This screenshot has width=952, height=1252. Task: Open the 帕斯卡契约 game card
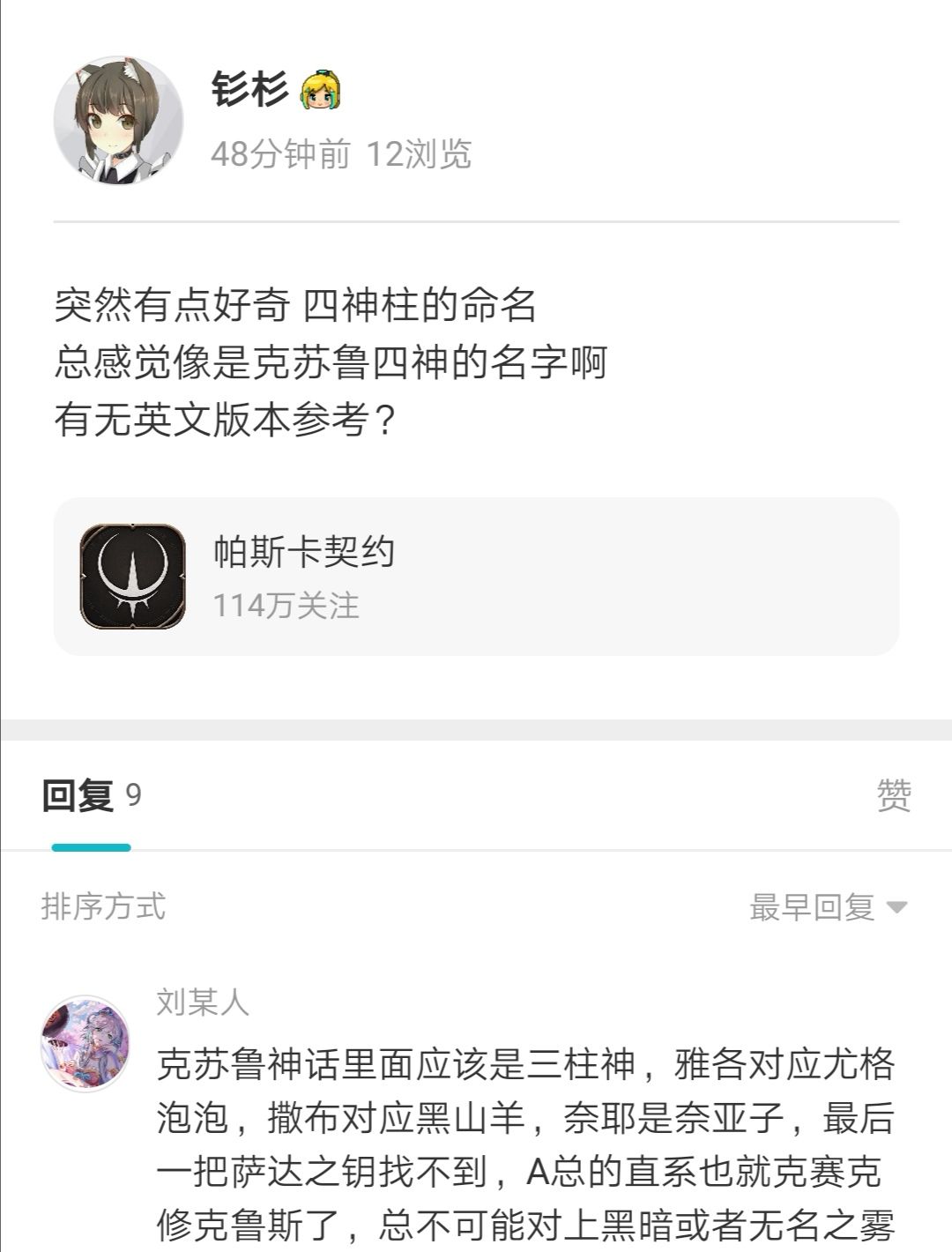click(x=476, y=577)
